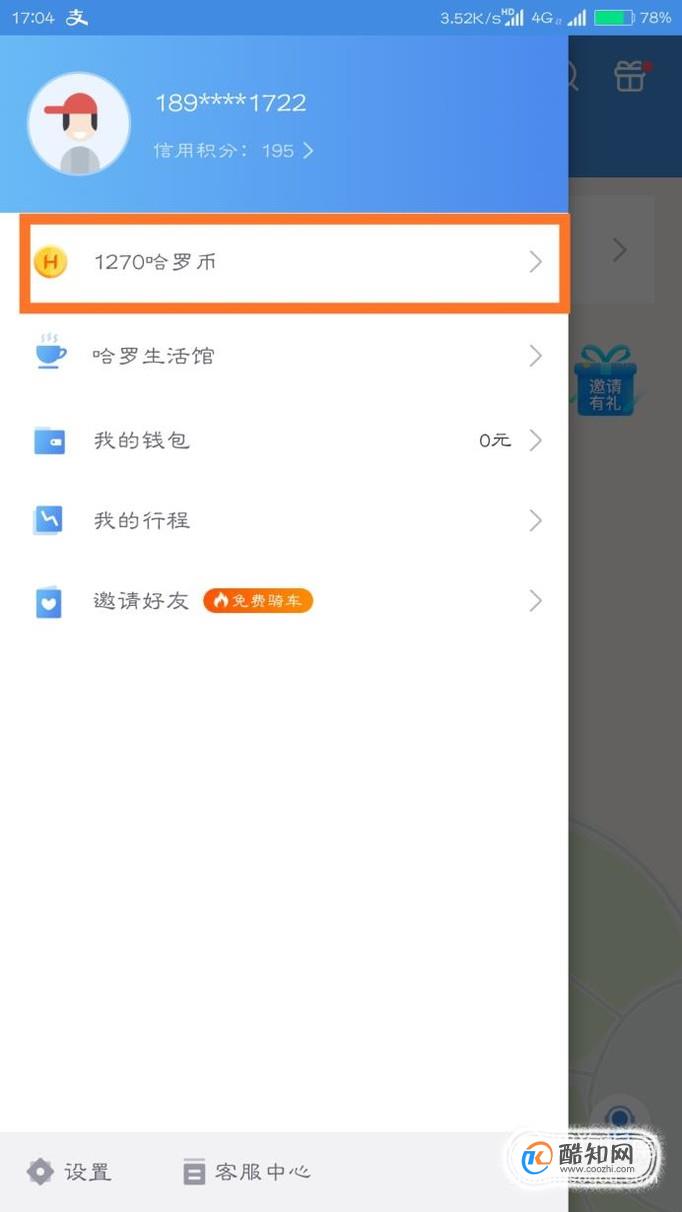This screenshot has height=1212, width=682.
Task: Tap the profile avatar
Action: pyautogui.click(x=79, y=124)
